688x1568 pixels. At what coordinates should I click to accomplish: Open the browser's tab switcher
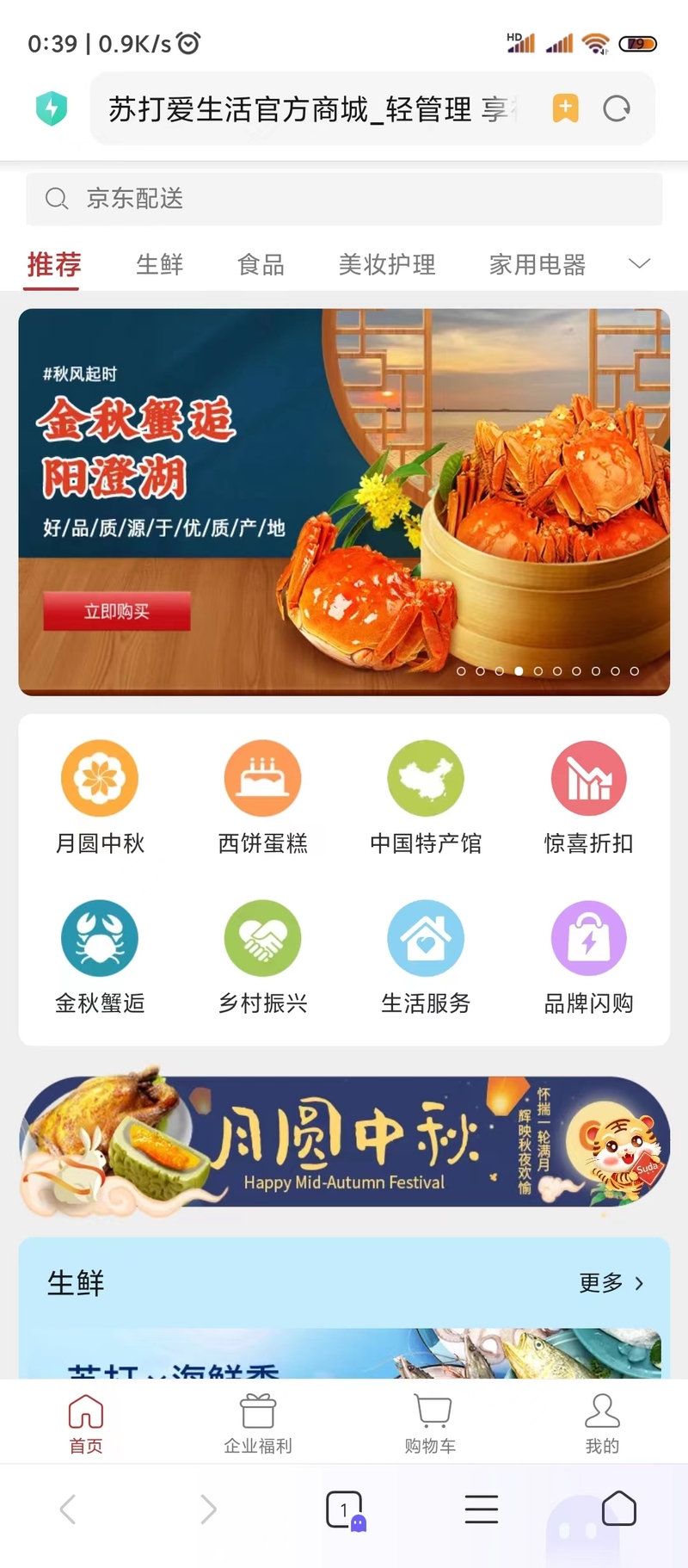coord(345,1509)
